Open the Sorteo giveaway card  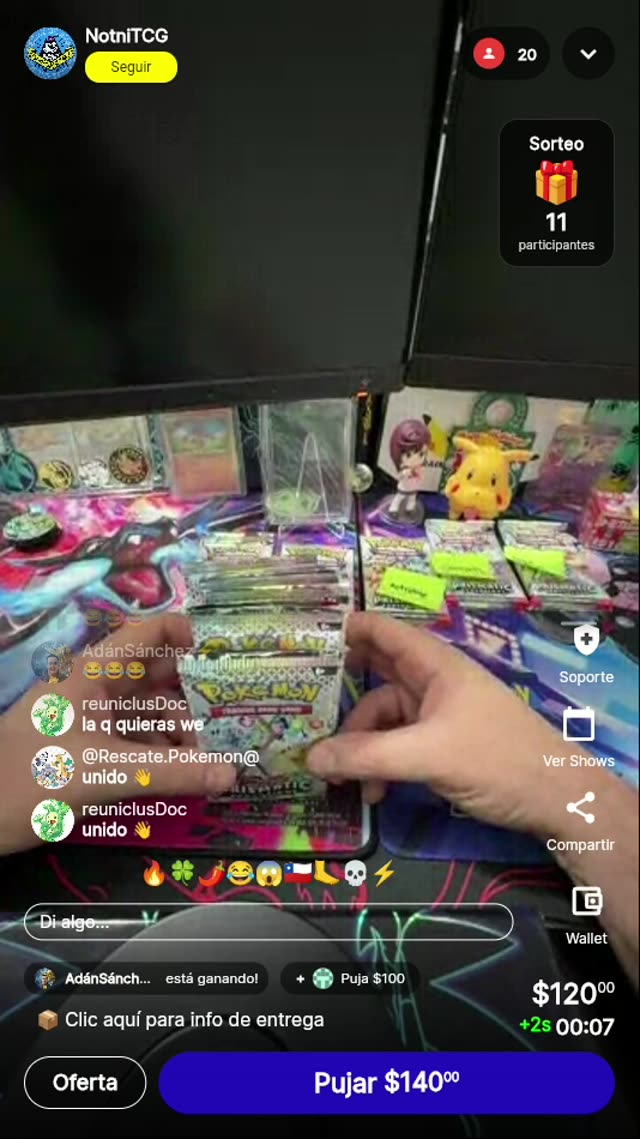pos(556,193)
